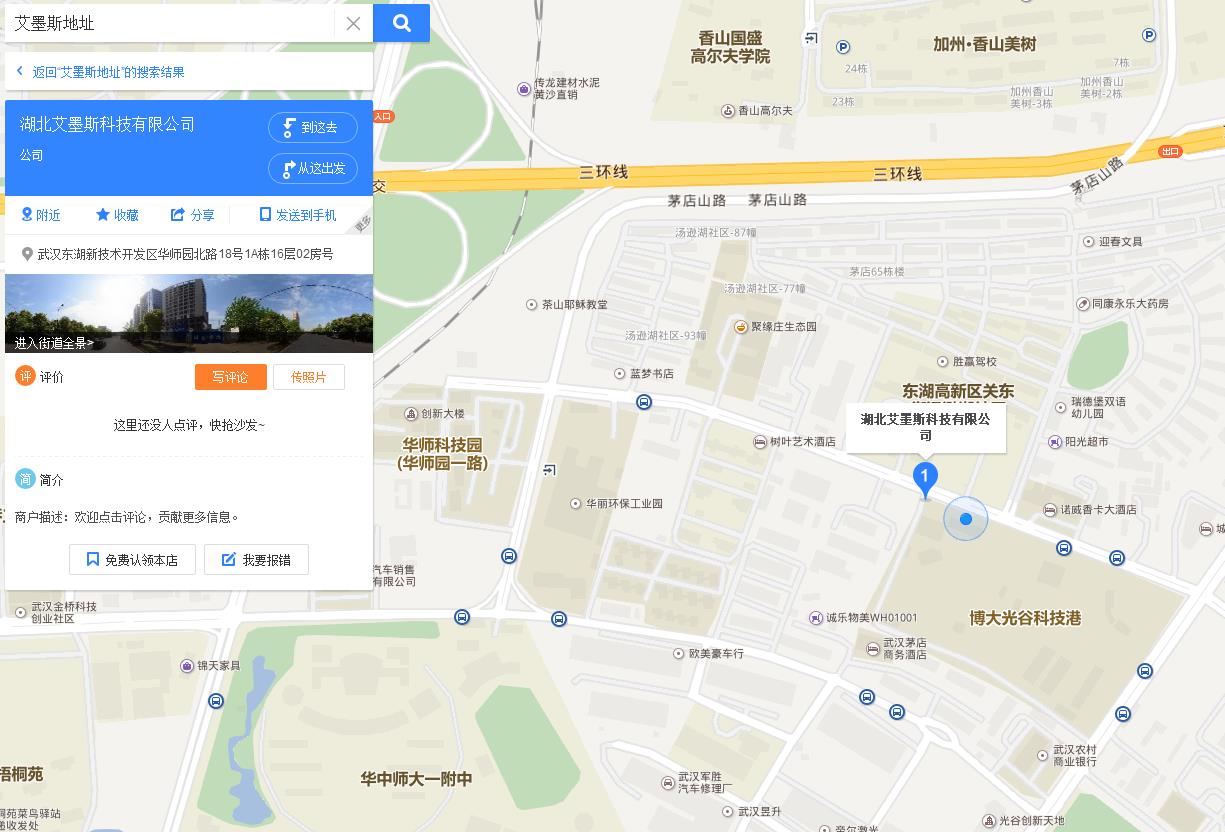Claim this shop with 免费认领本店
1225x832 pixels.
pos(132,560)
